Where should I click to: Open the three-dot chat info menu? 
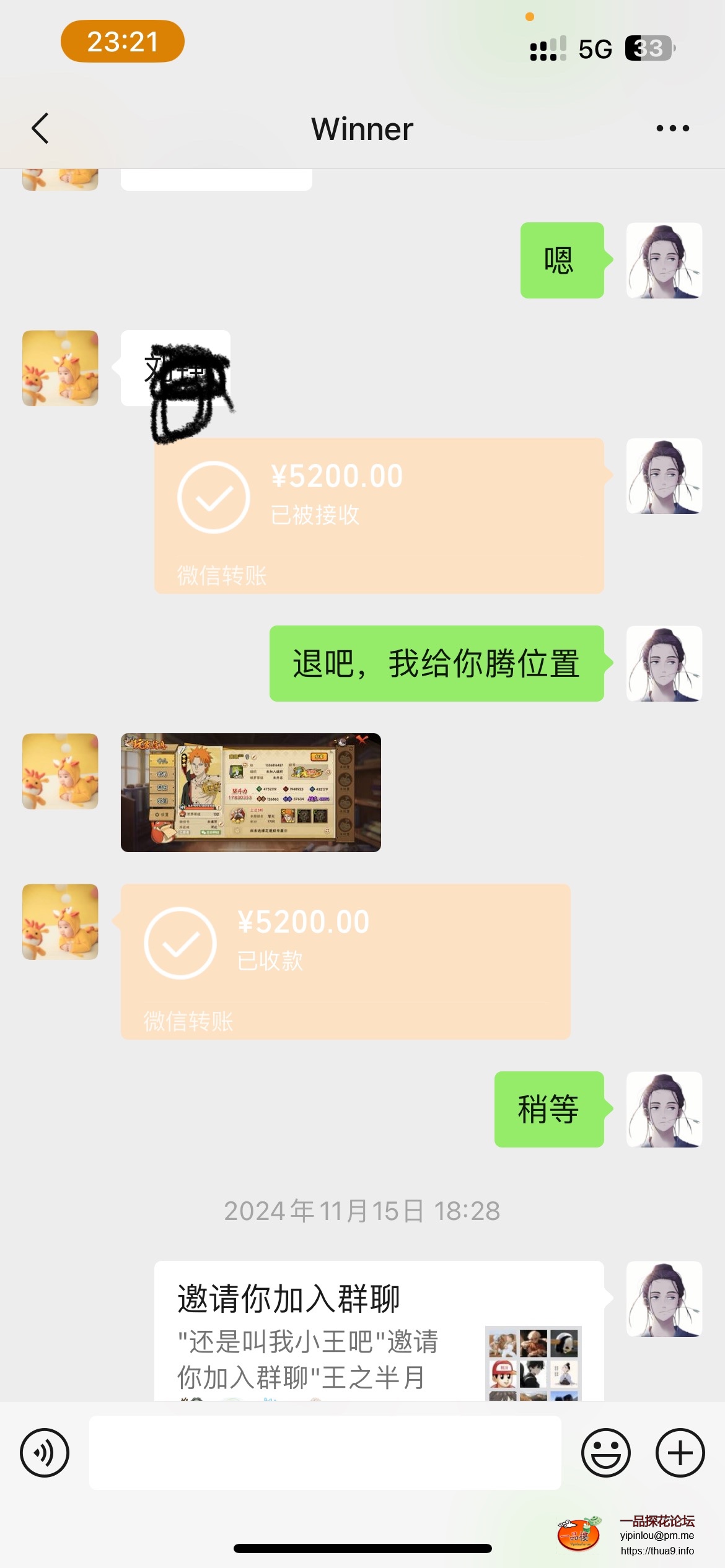(x=672, y=129)
